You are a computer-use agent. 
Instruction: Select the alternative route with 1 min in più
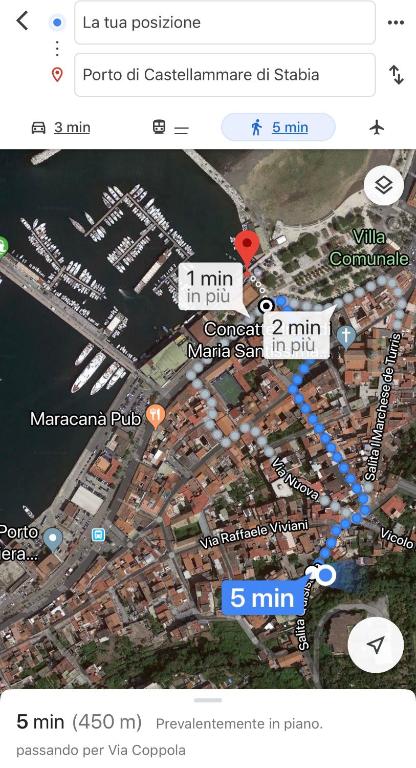tap(210, 287)
